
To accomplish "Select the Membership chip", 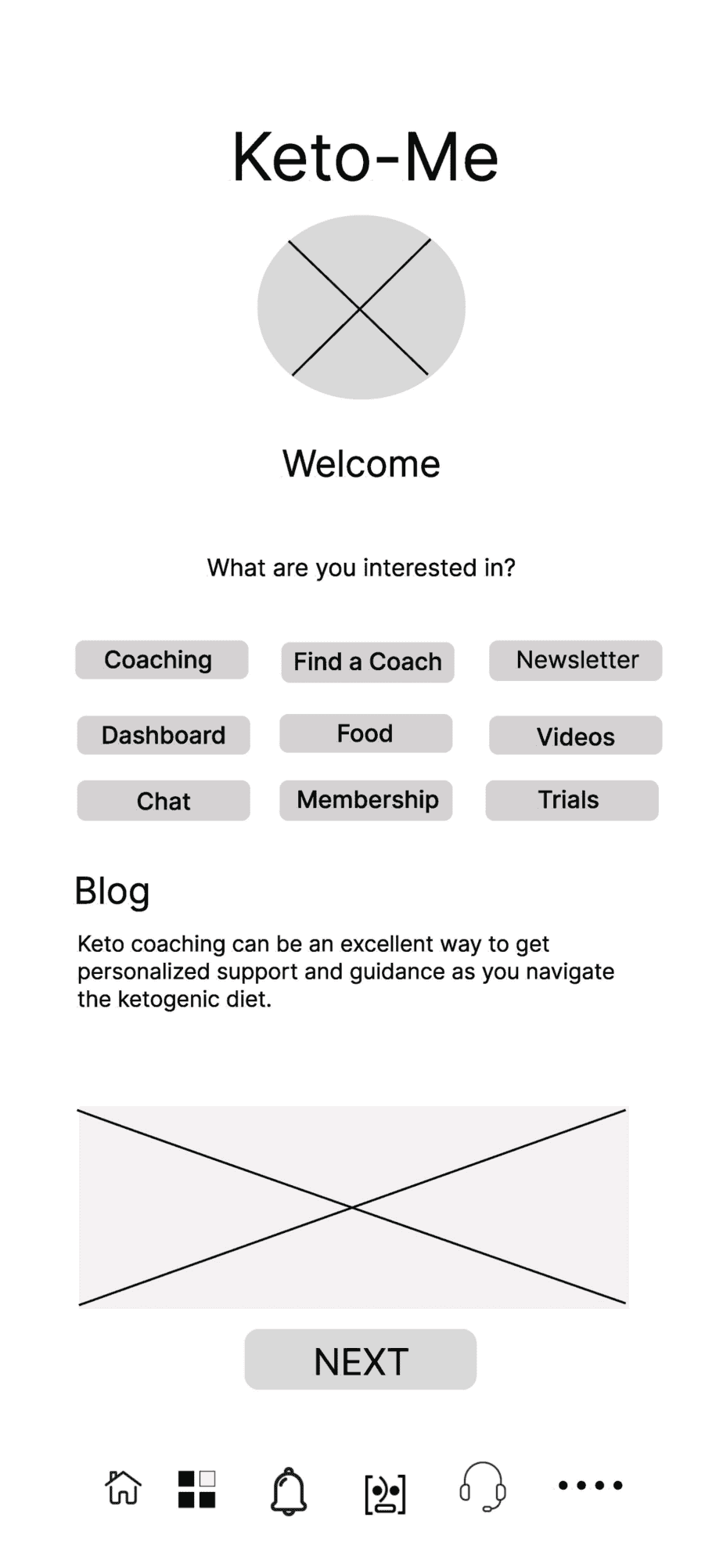I will (x=365, y=800).
